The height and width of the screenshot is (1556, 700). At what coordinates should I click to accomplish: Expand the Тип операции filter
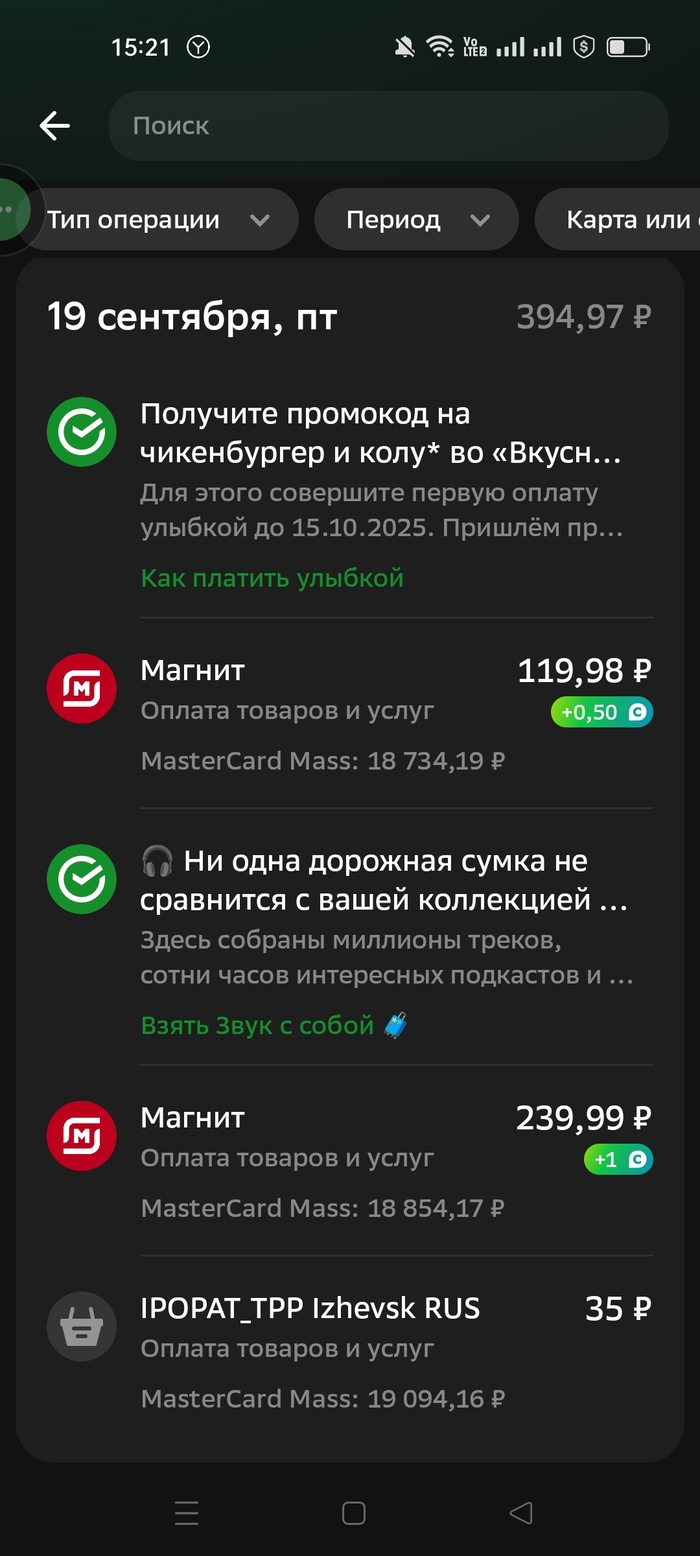(160, 220)
